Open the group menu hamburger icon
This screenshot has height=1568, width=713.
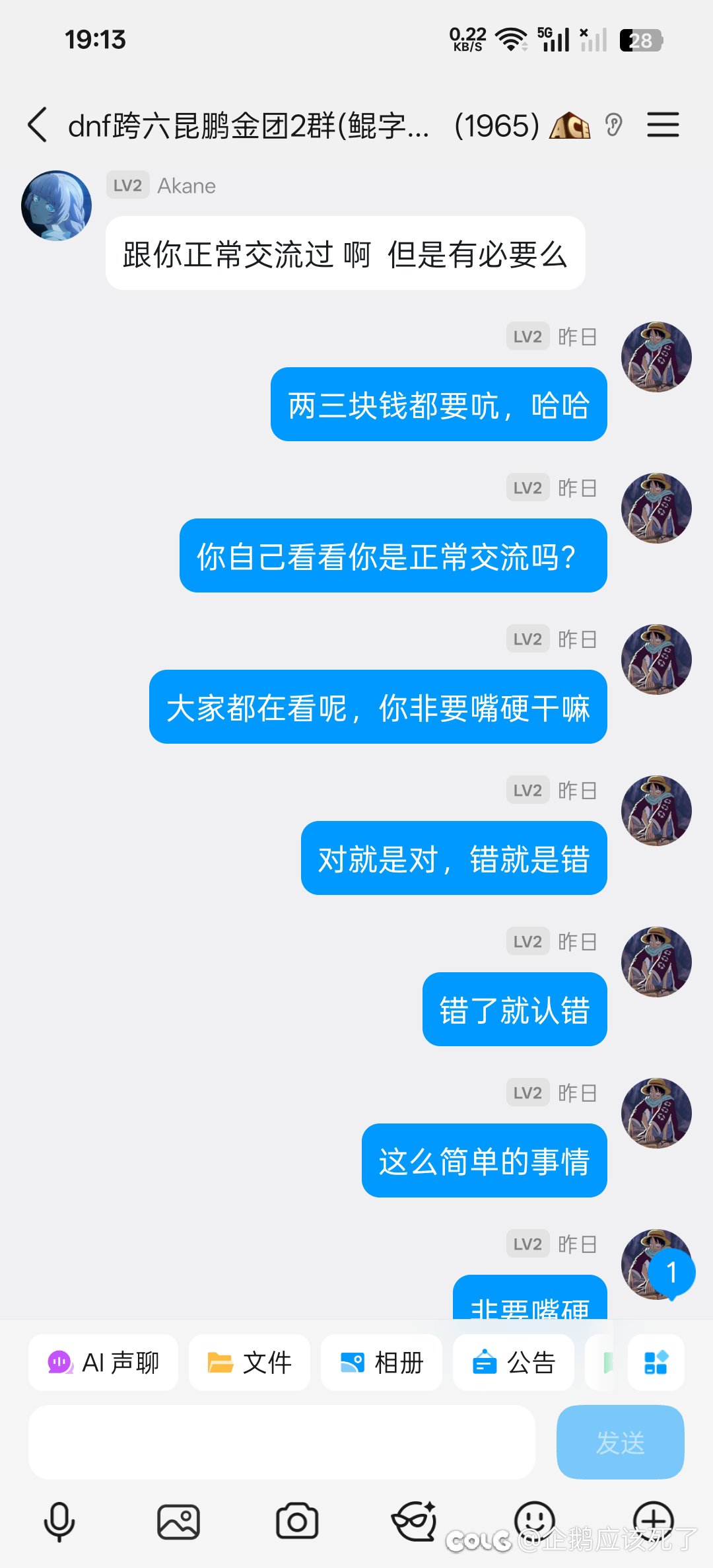pyautogui.click(x=663, y=125)
